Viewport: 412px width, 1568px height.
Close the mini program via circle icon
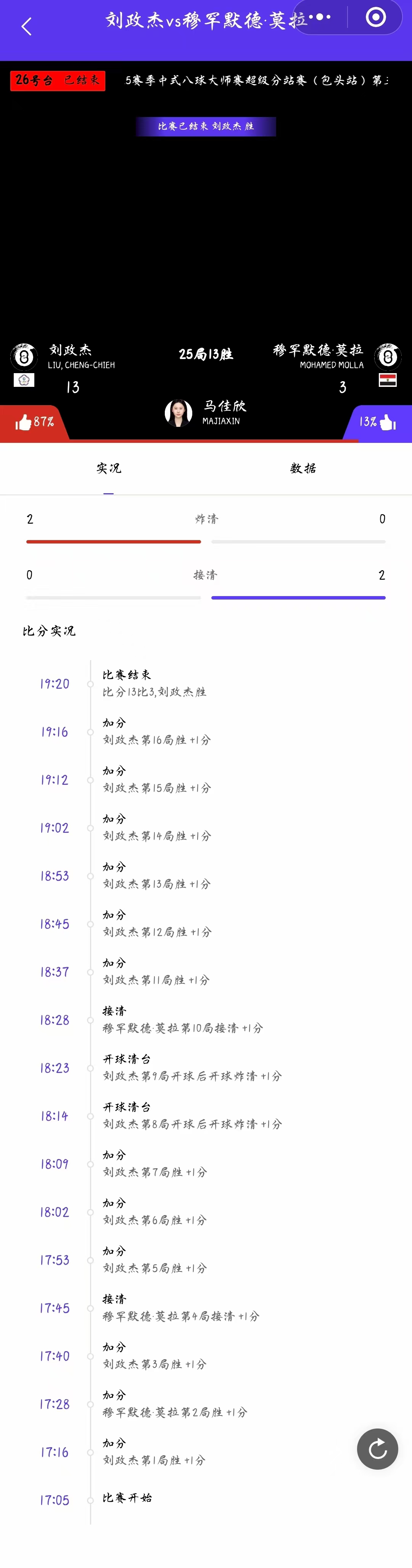click(375, 17)
